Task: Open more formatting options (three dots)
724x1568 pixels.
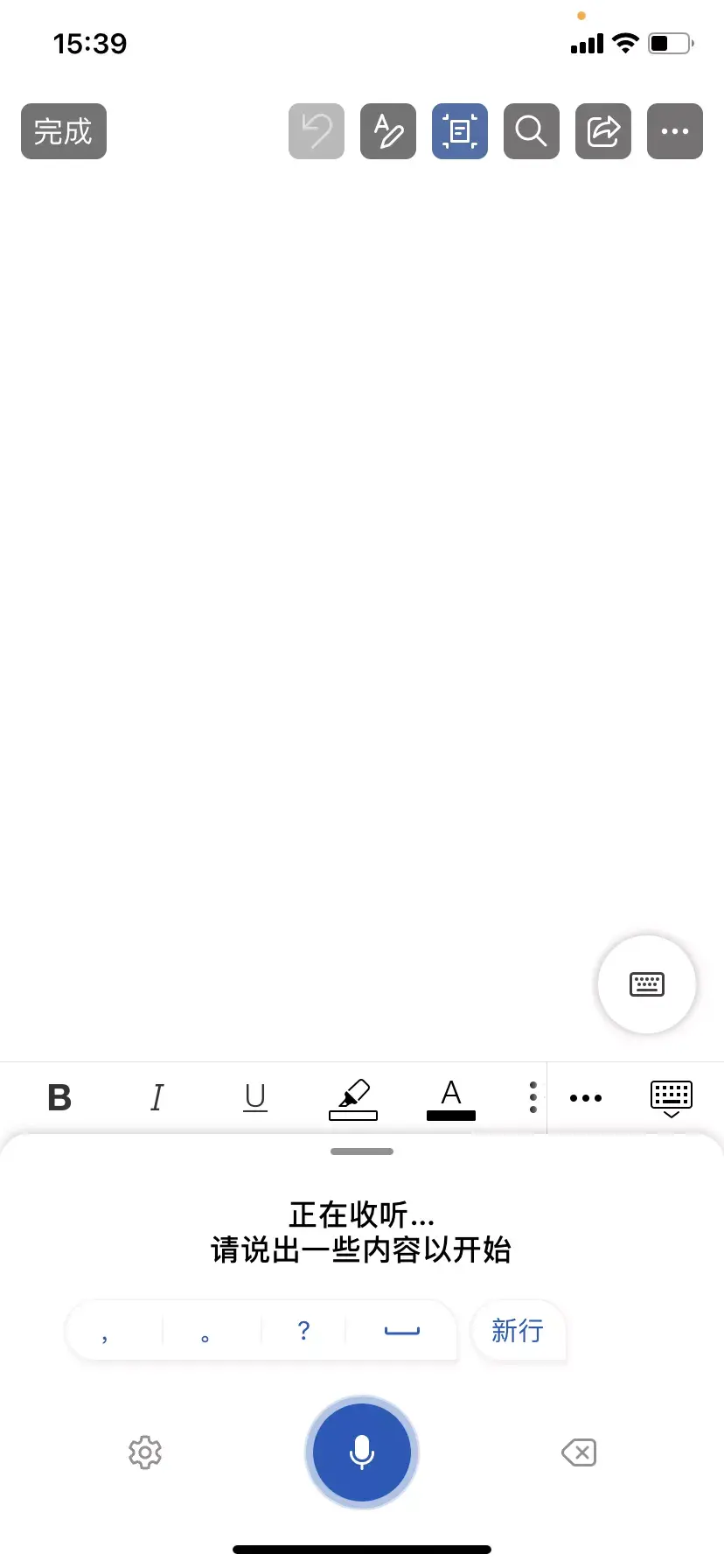Action: pyautogui.click(x=586, y=1097)
